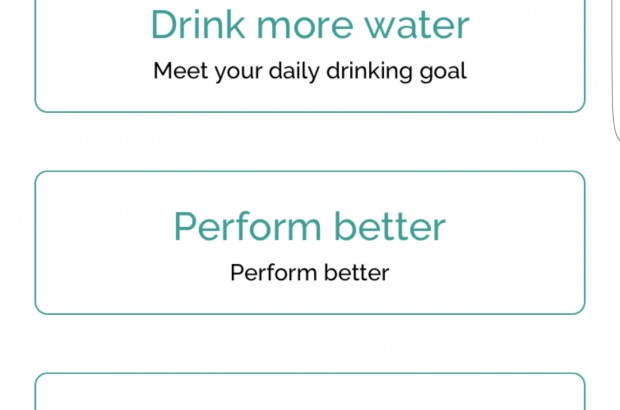The image size is (620, 410).
Task: Select the Drink more water goal
Action: pos(310,50)
